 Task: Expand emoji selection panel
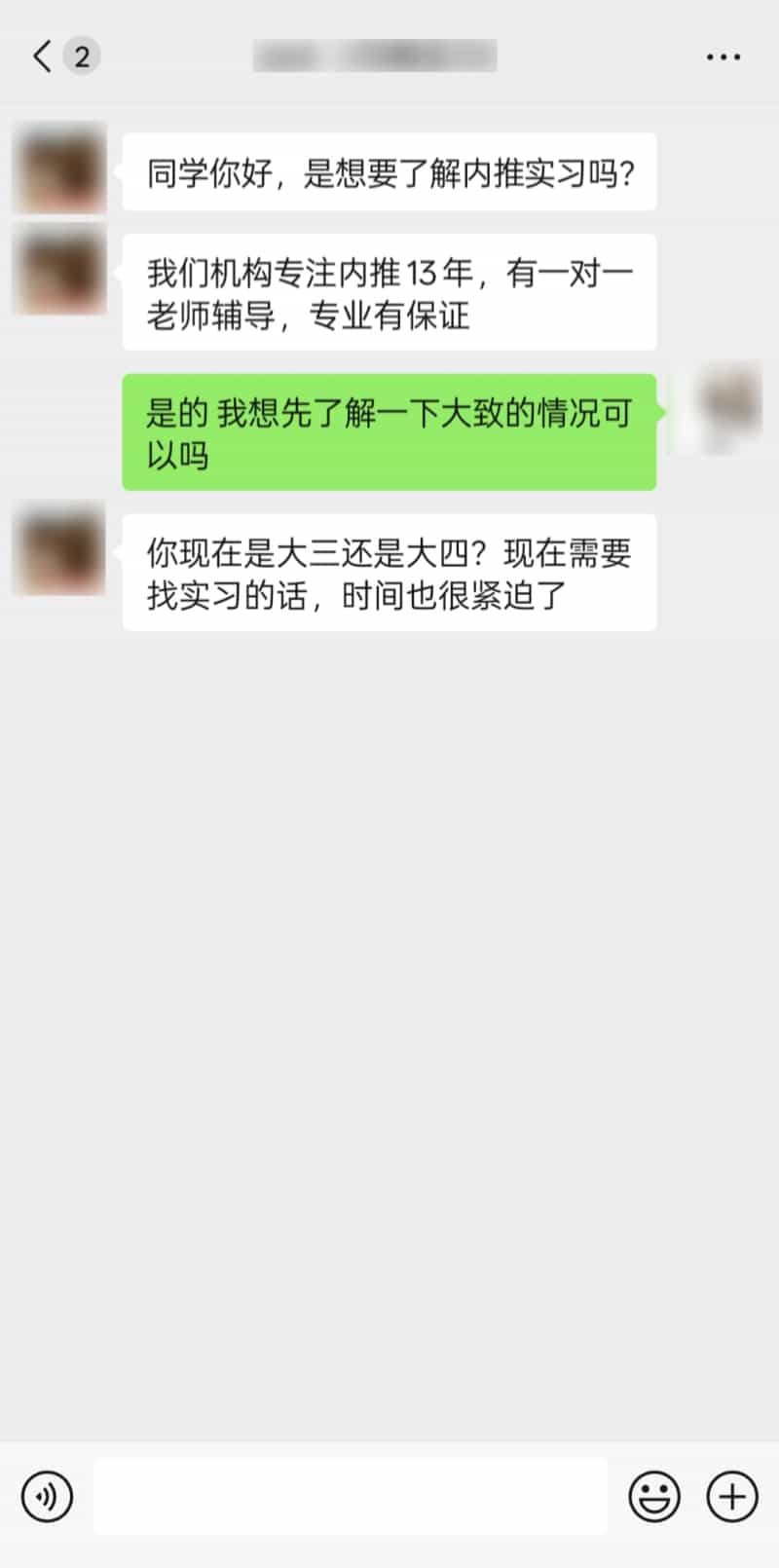(655, 1497)
